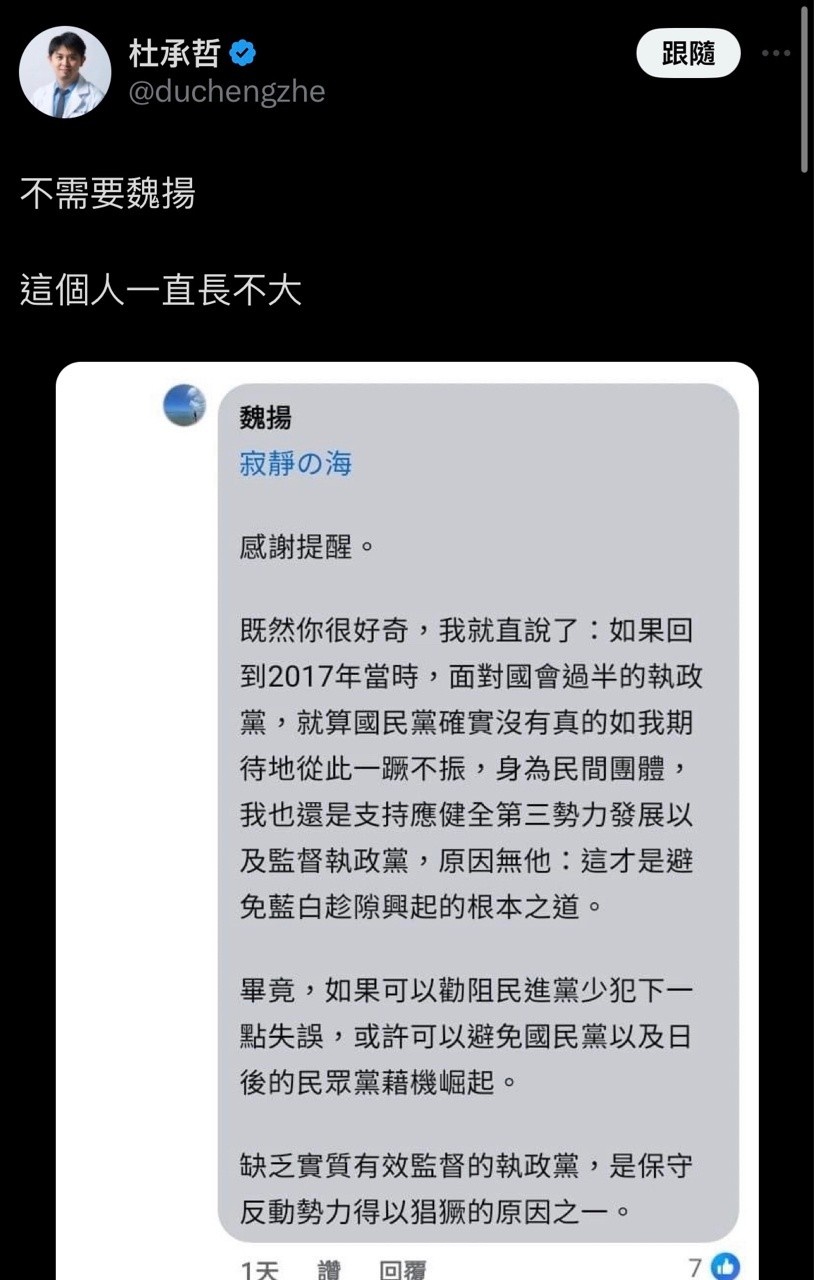This screenshot has width=814, height=1280.
Task: Follow 杜承哲 with the 跟隨 button
Action: 688,54
